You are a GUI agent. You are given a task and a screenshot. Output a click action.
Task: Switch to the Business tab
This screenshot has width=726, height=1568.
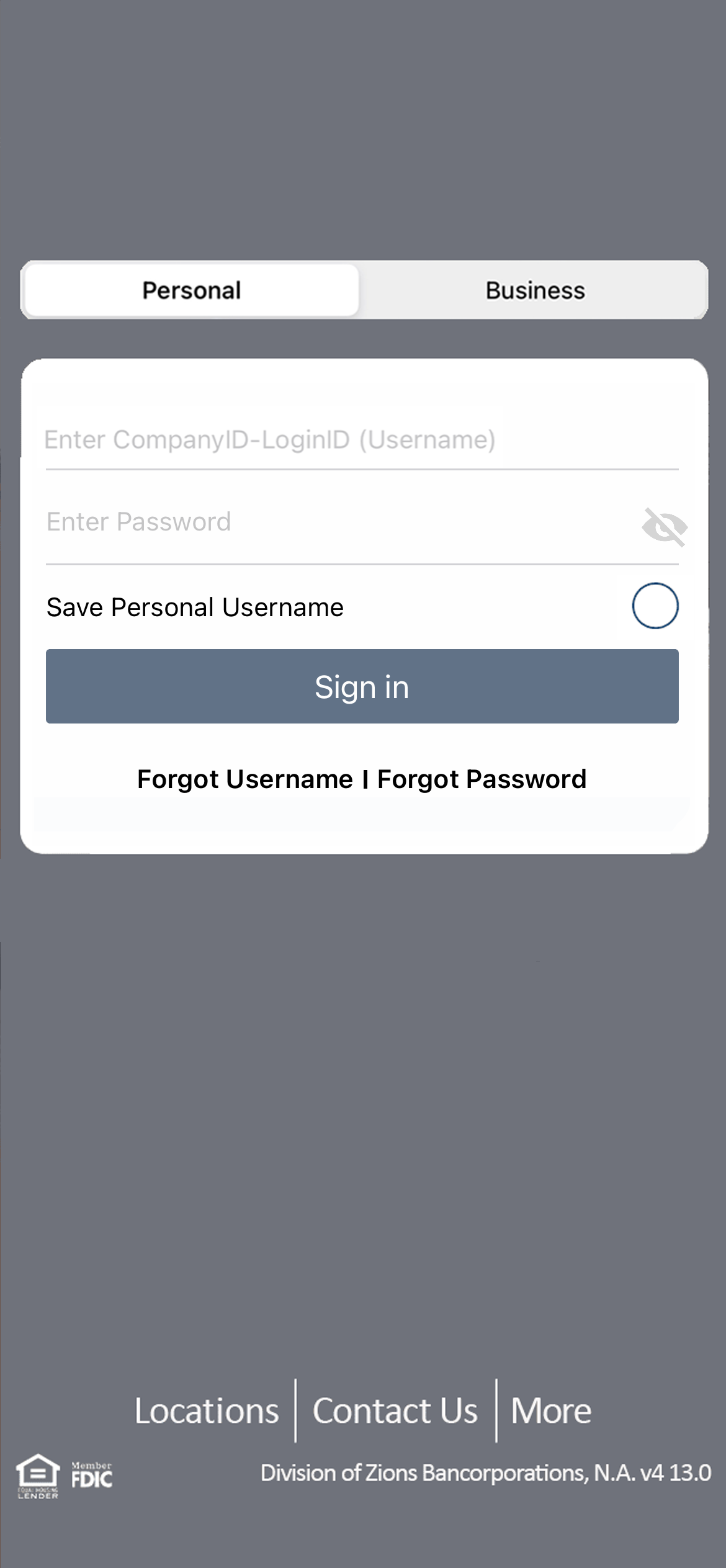point(534,290)
